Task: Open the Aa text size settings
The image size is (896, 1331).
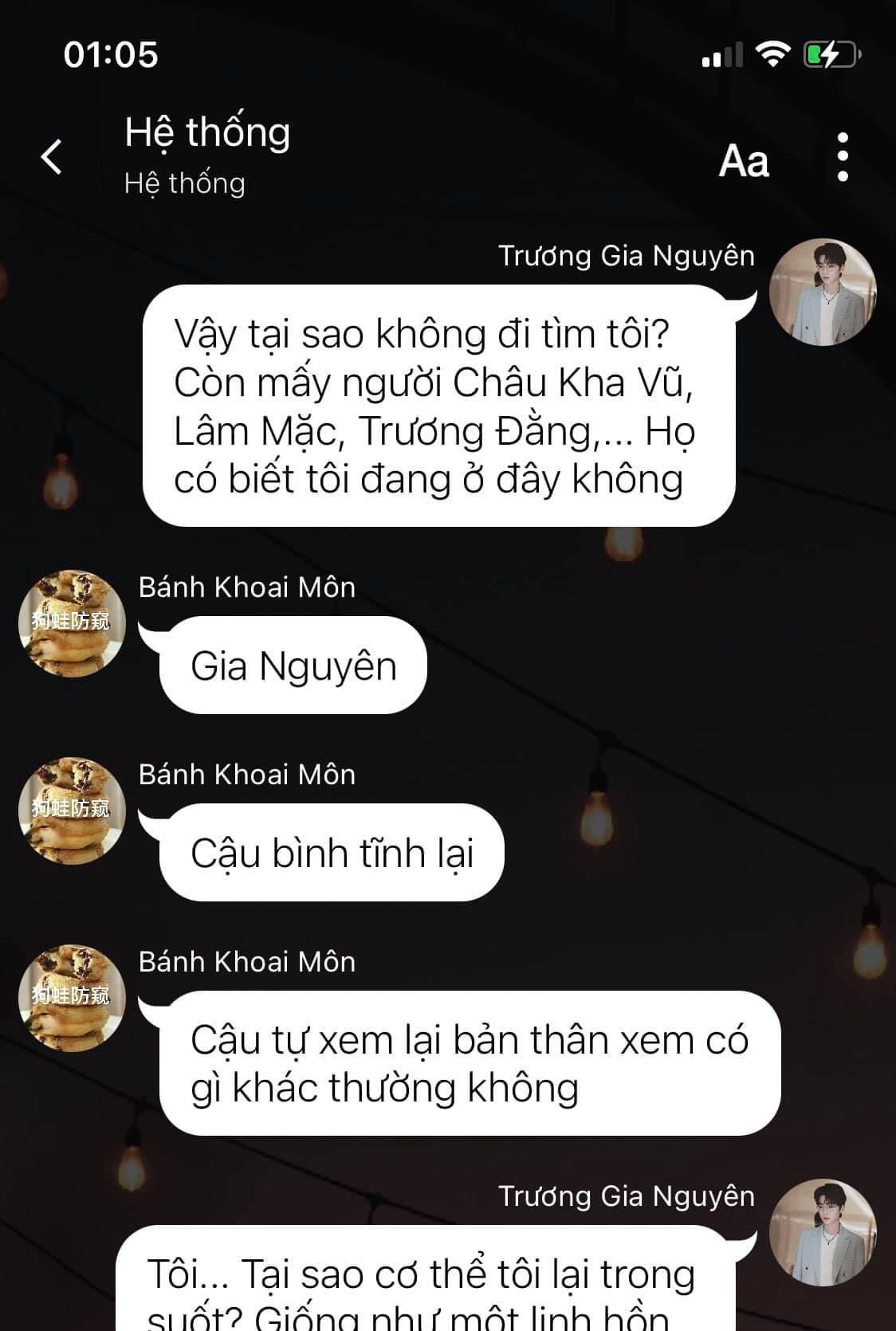Action: (x=743, y=160)
